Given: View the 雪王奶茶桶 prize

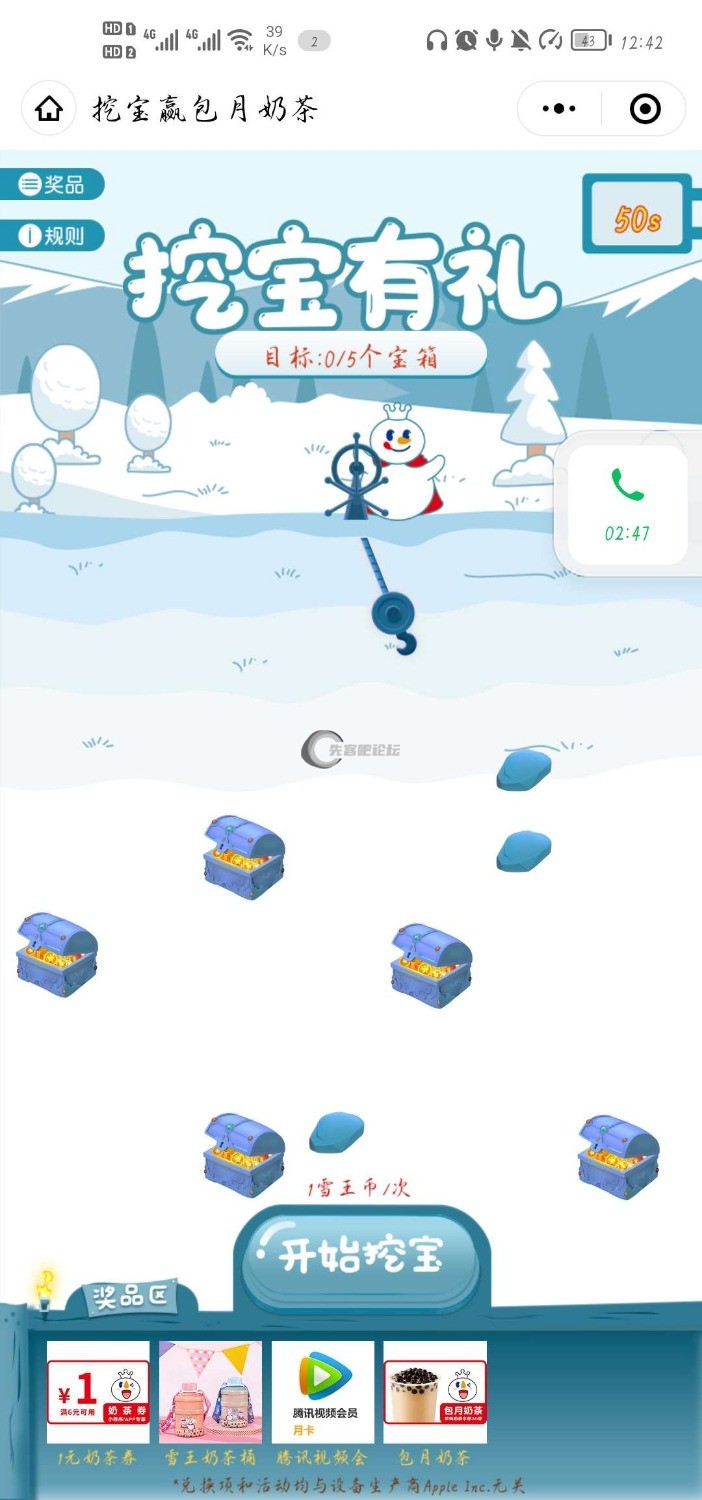Looking at the screenshot, I should [x=210, y=1392].
